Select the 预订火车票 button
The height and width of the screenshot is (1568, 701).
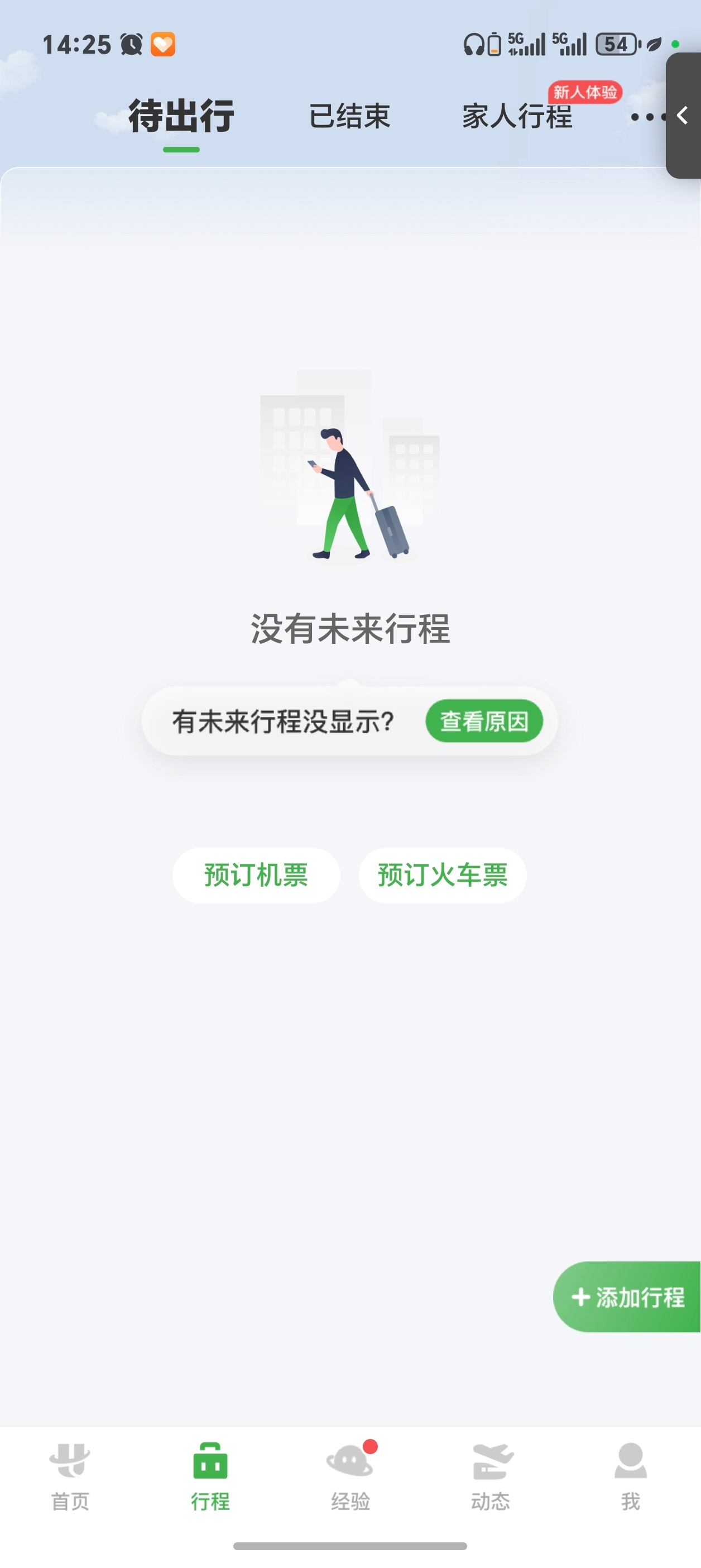(x=443, y=874)
